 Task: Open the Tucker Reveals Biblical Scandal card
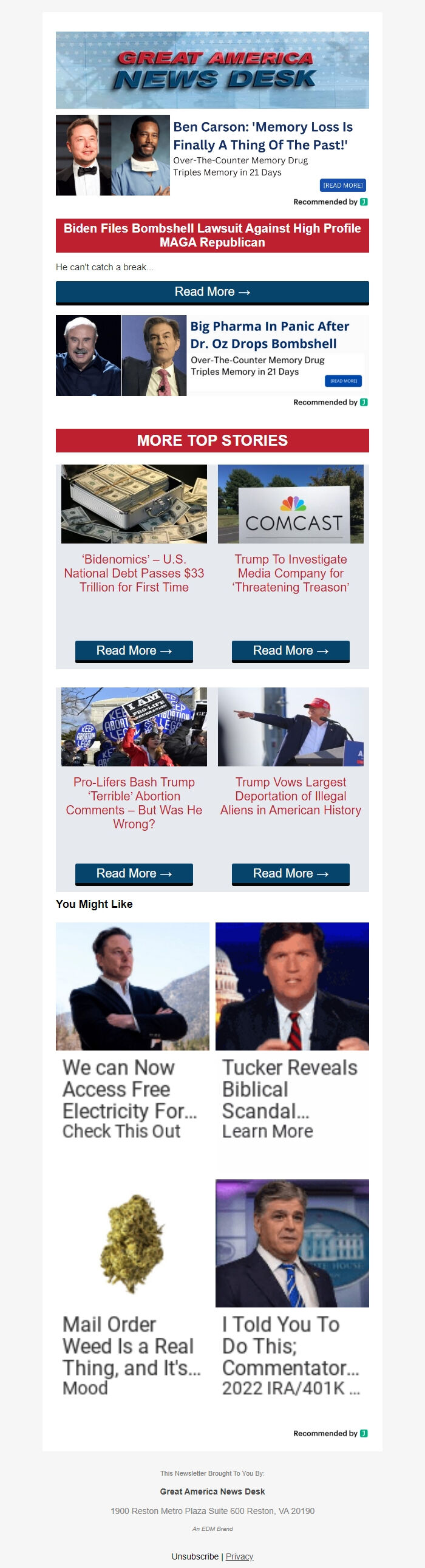tap(291, 1035)
